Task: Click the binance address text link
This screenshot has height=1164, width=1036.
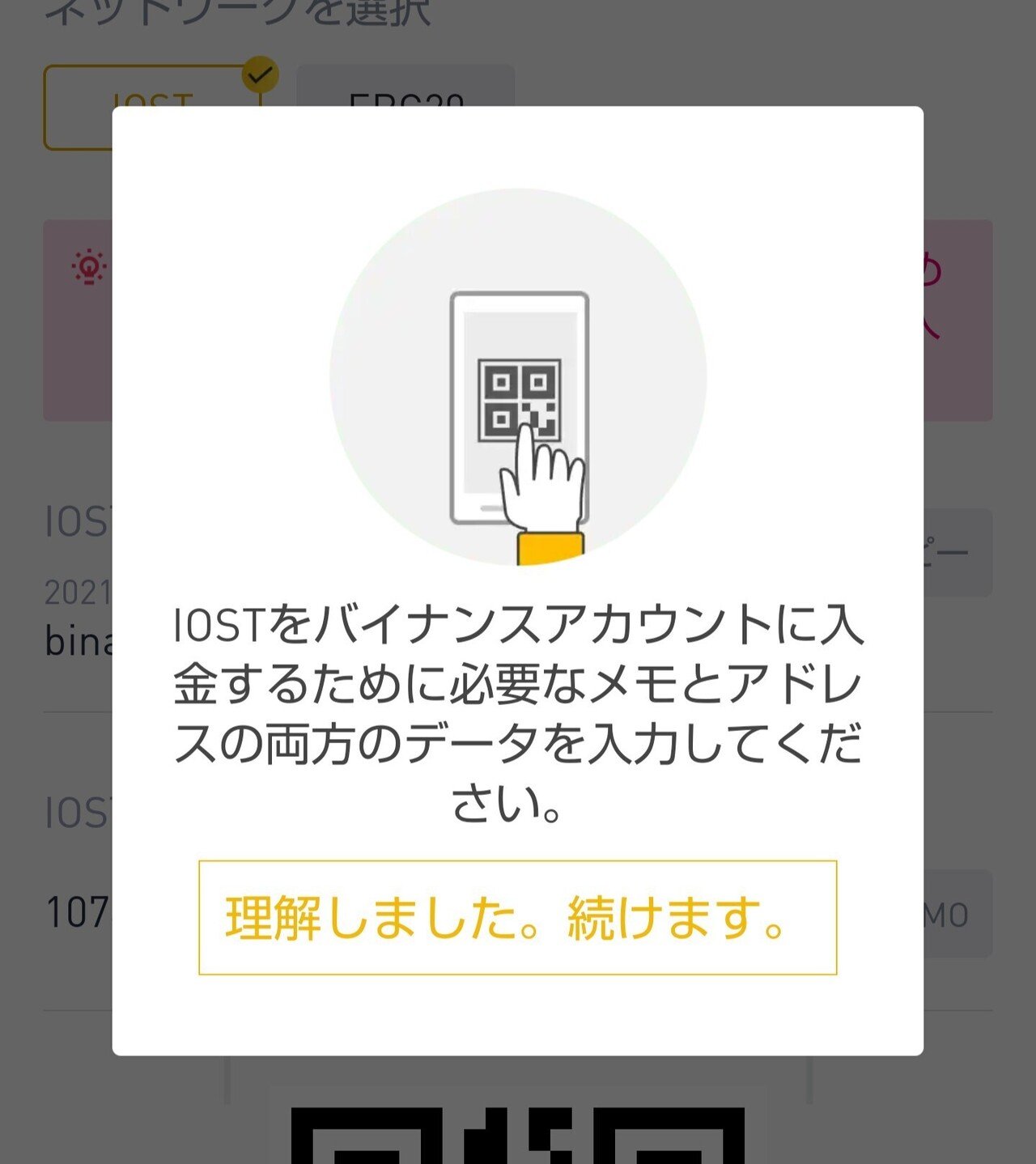Action: [73, 639]
